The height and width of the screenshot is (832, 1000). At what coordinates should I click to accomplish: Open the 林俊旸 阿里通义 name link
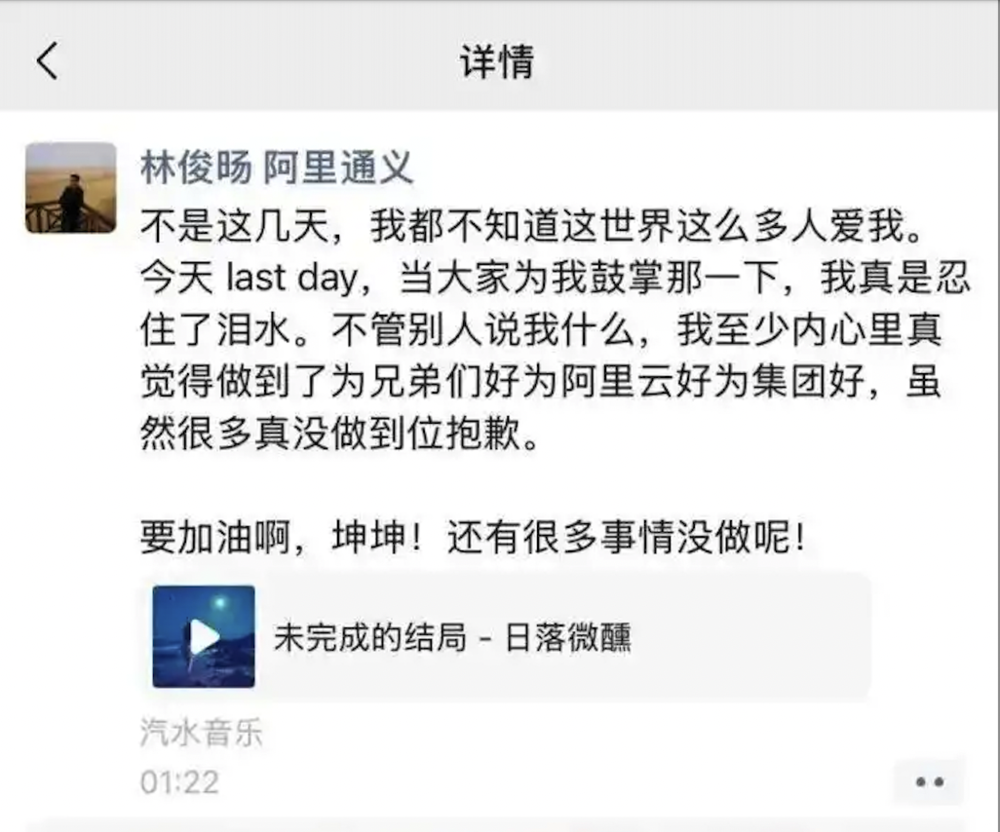click(276, 167)
